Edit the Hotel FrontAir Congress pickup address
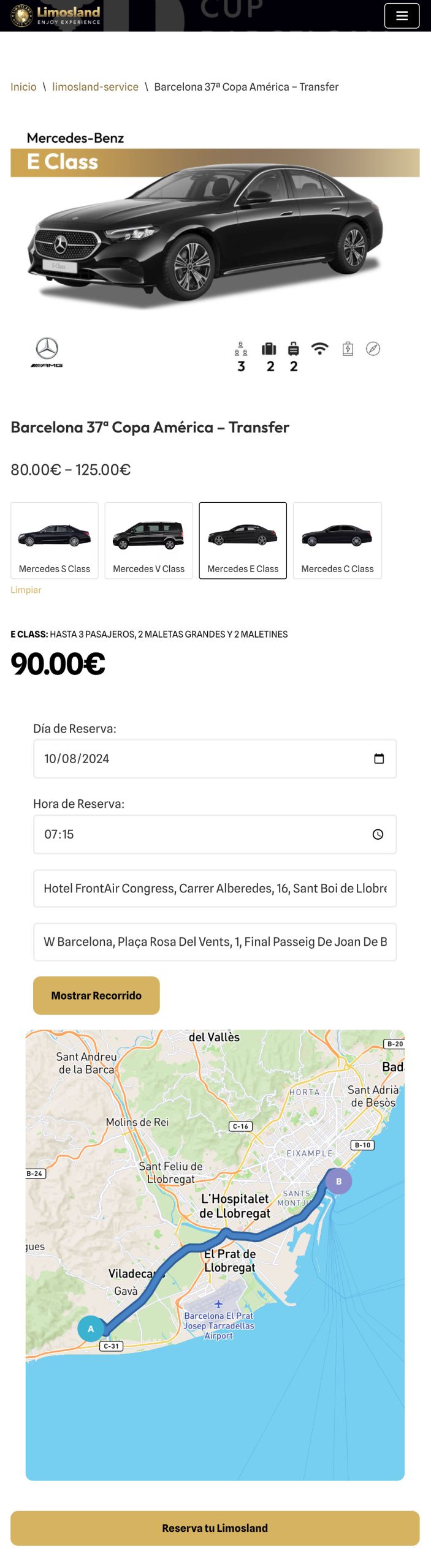 (x=215, y=888)
